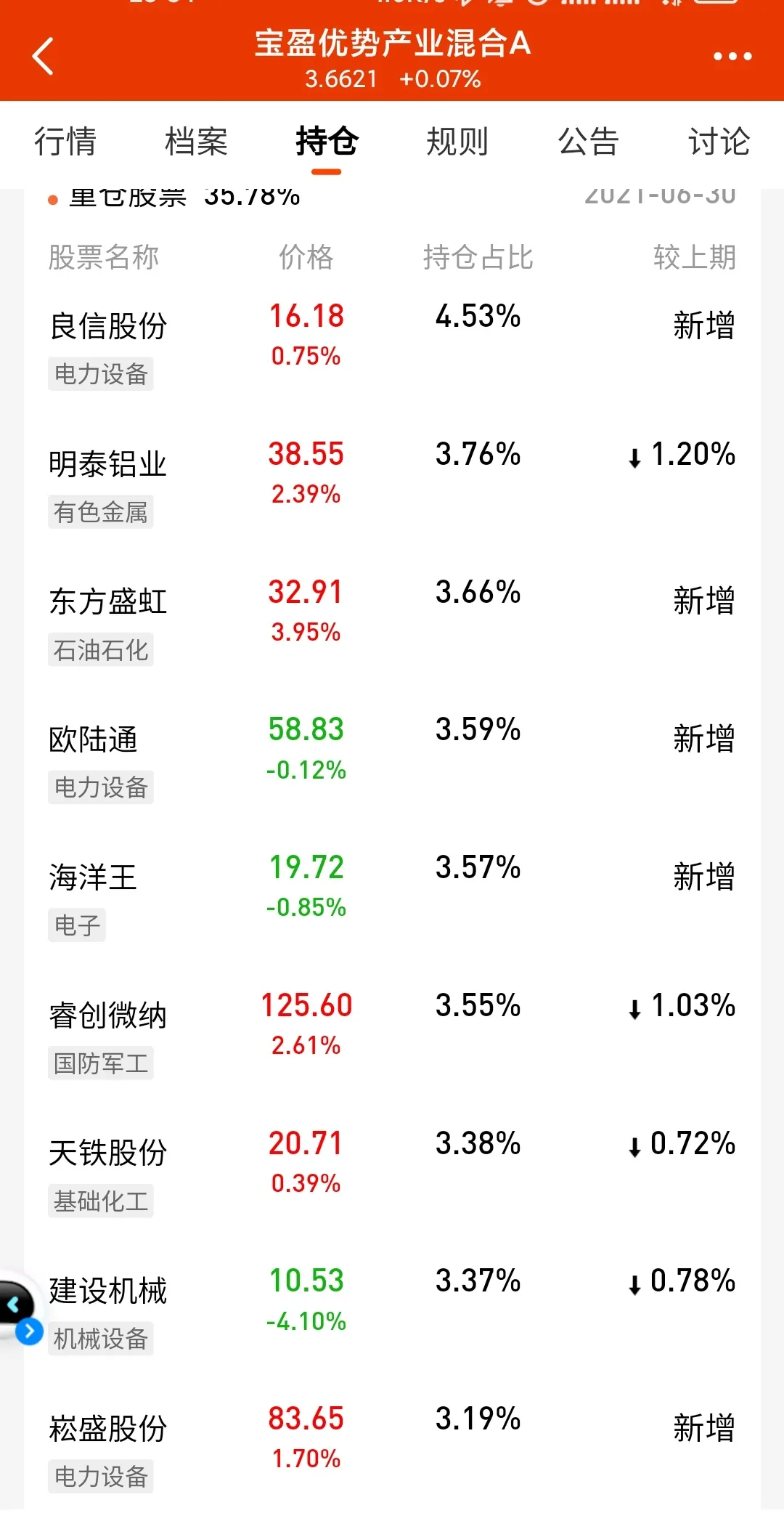Screen dimensions: 784x1513
Task: View 天铁股份 stock details
Action: (392, 1172)
